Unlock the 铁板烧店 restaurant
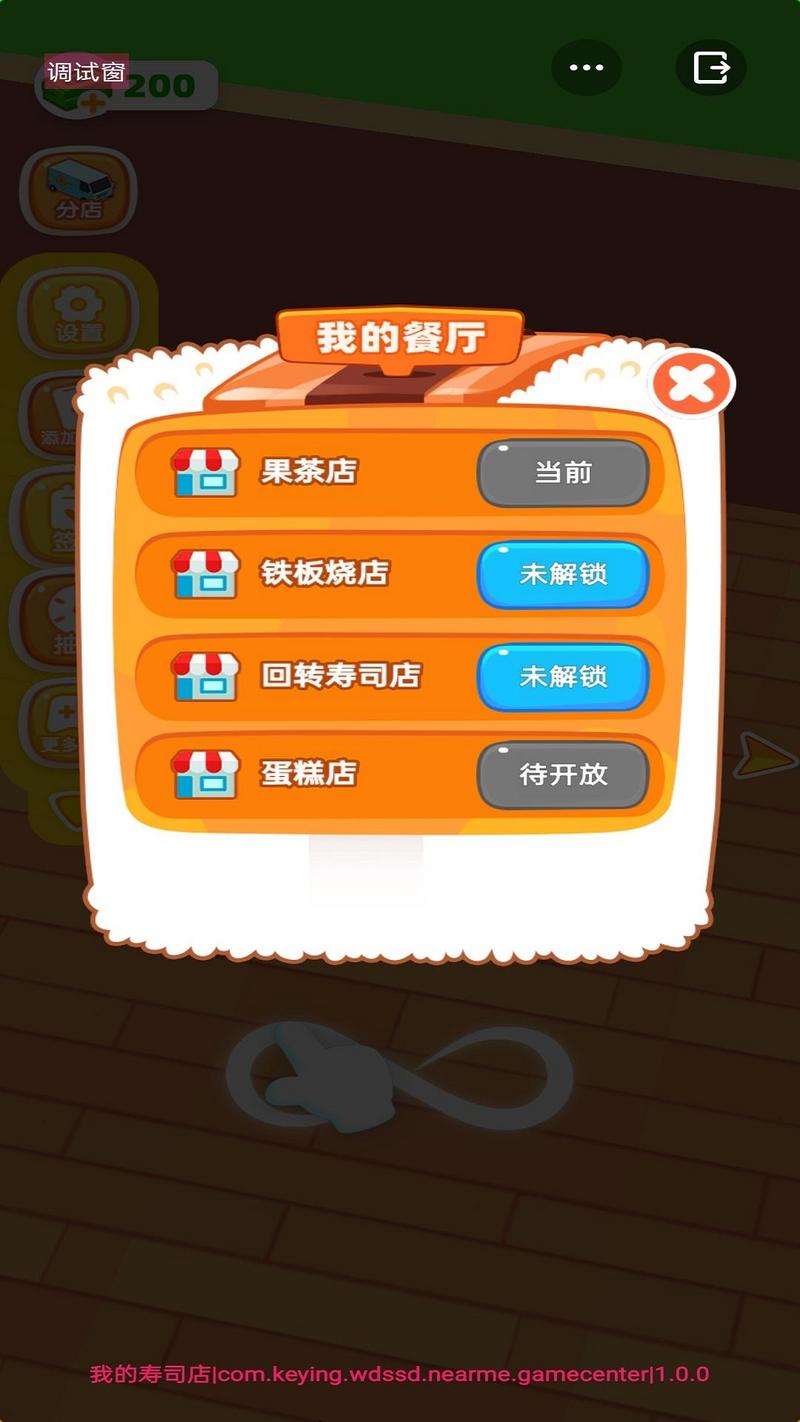 coord(563,575)
